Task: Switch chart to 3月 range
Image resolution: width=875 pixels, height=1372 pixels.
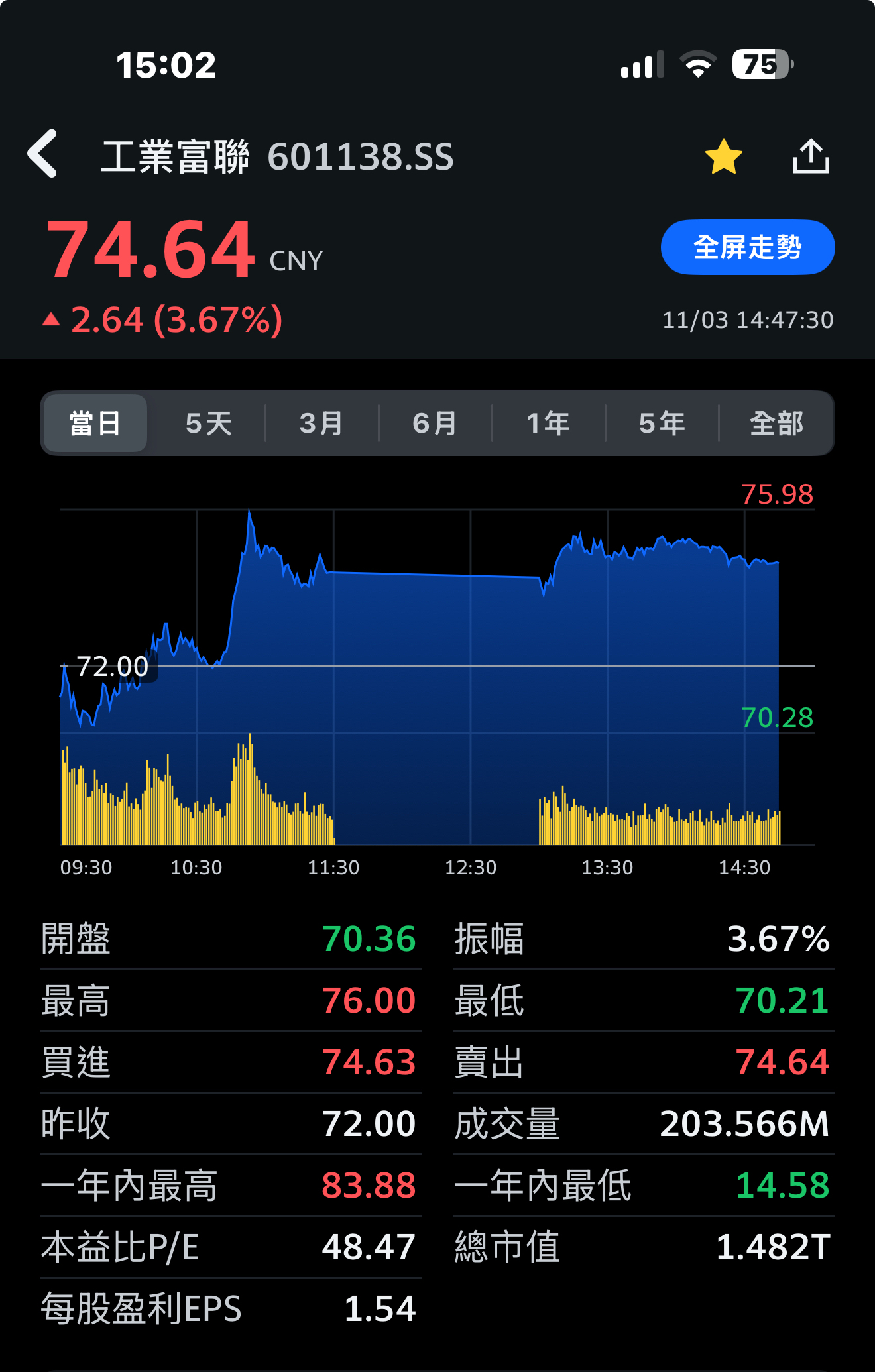Action: coord(321,424)
